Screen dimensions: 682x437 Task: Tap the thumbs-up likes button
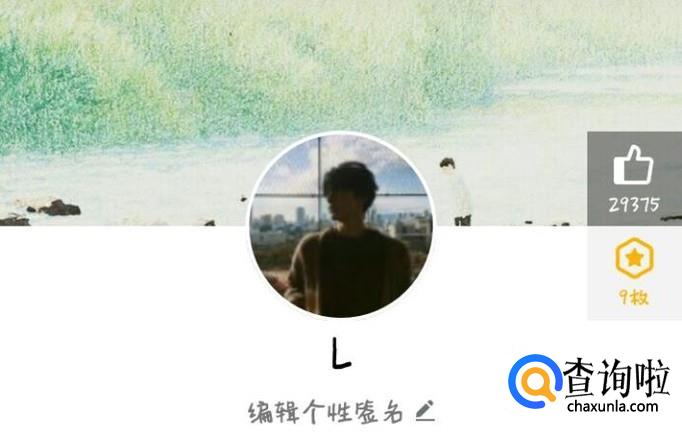pos(634,176)
